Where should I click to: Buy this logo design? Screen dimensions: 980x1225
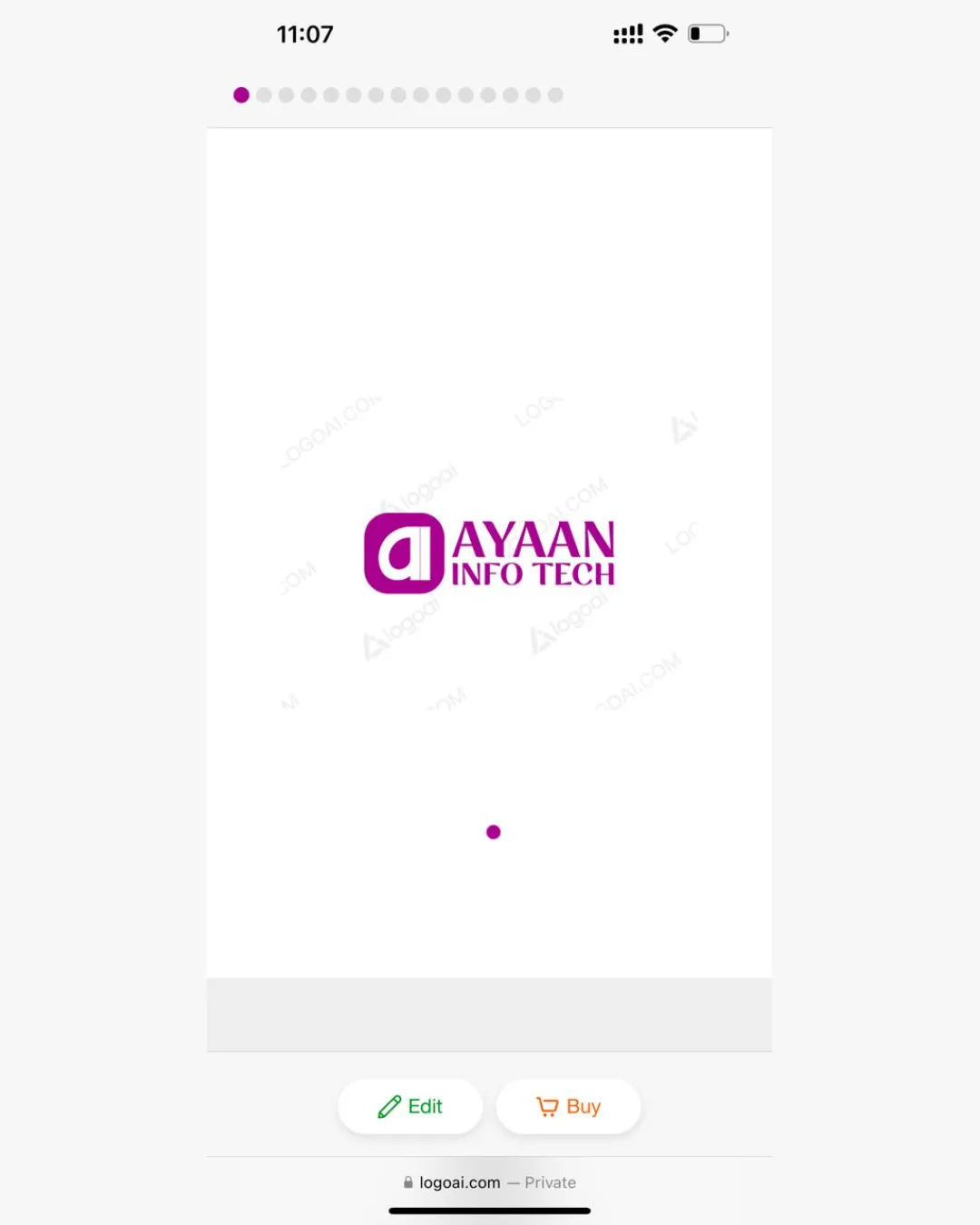pos(569,1106)
